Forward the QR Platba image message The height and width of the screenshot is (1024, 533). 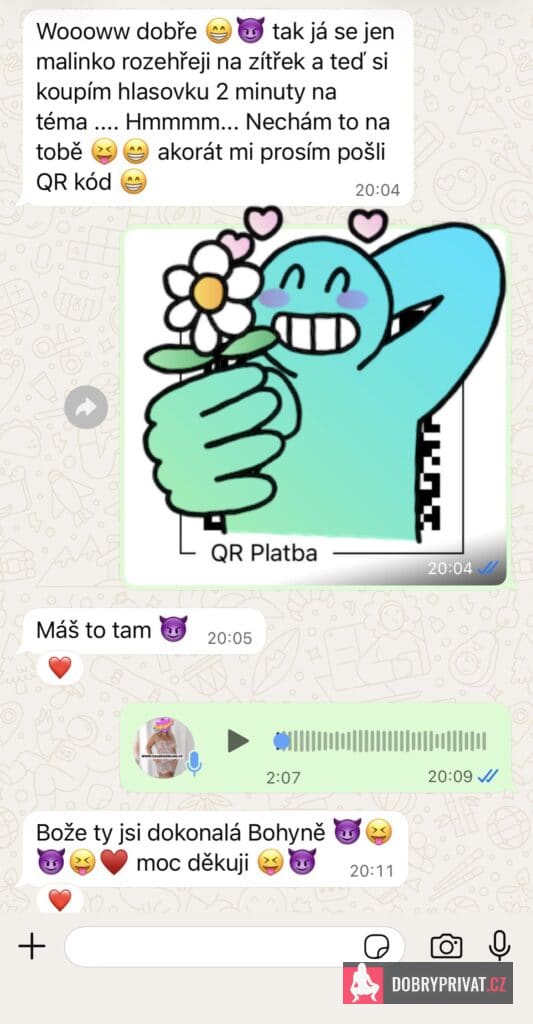point(86,407)
